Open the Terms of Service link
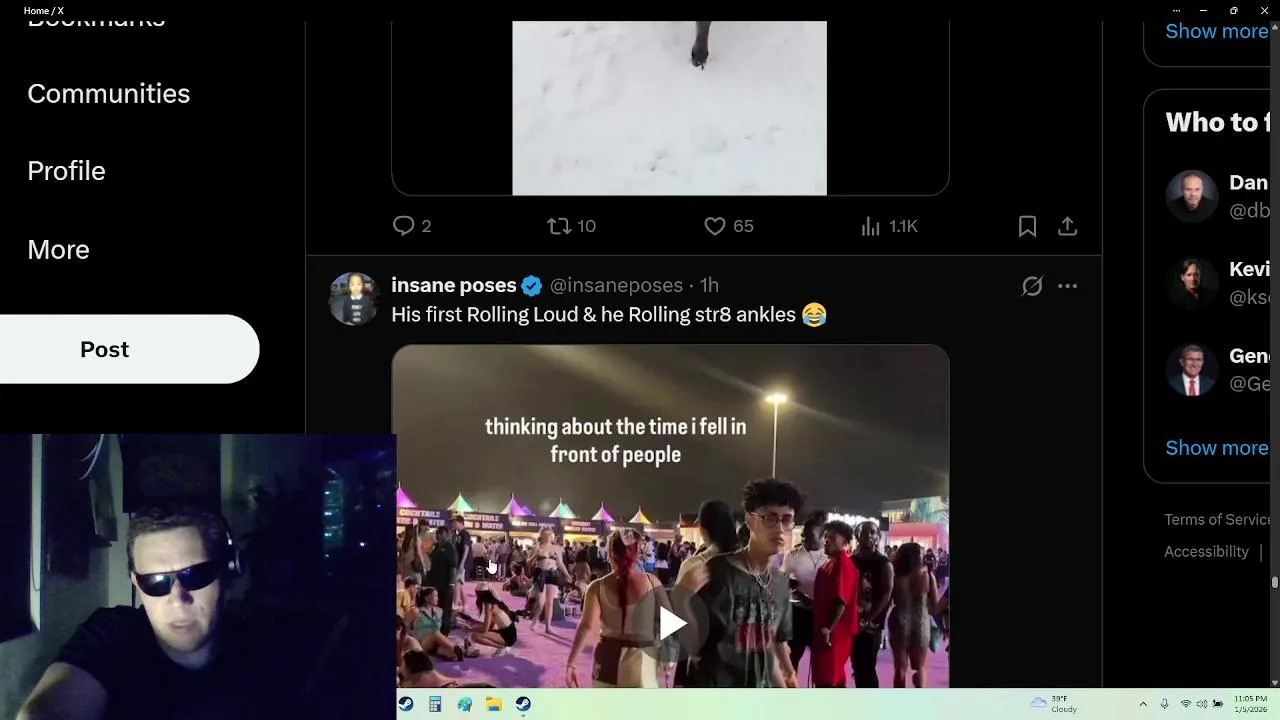Screen dimensions: 1280x720 1216,519
